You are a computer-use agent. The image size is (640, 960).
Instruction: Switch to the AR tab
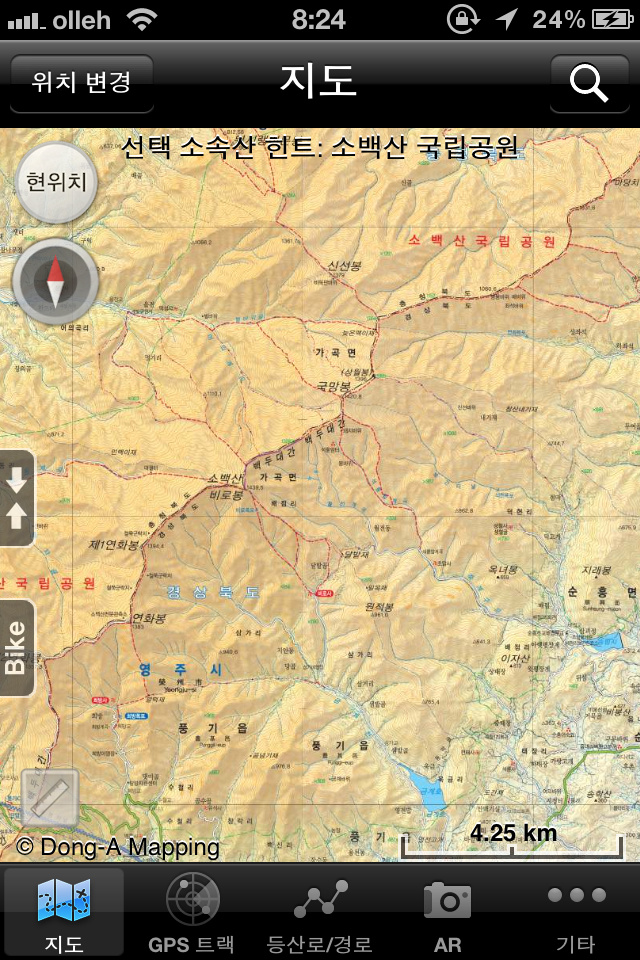[447, 914]
